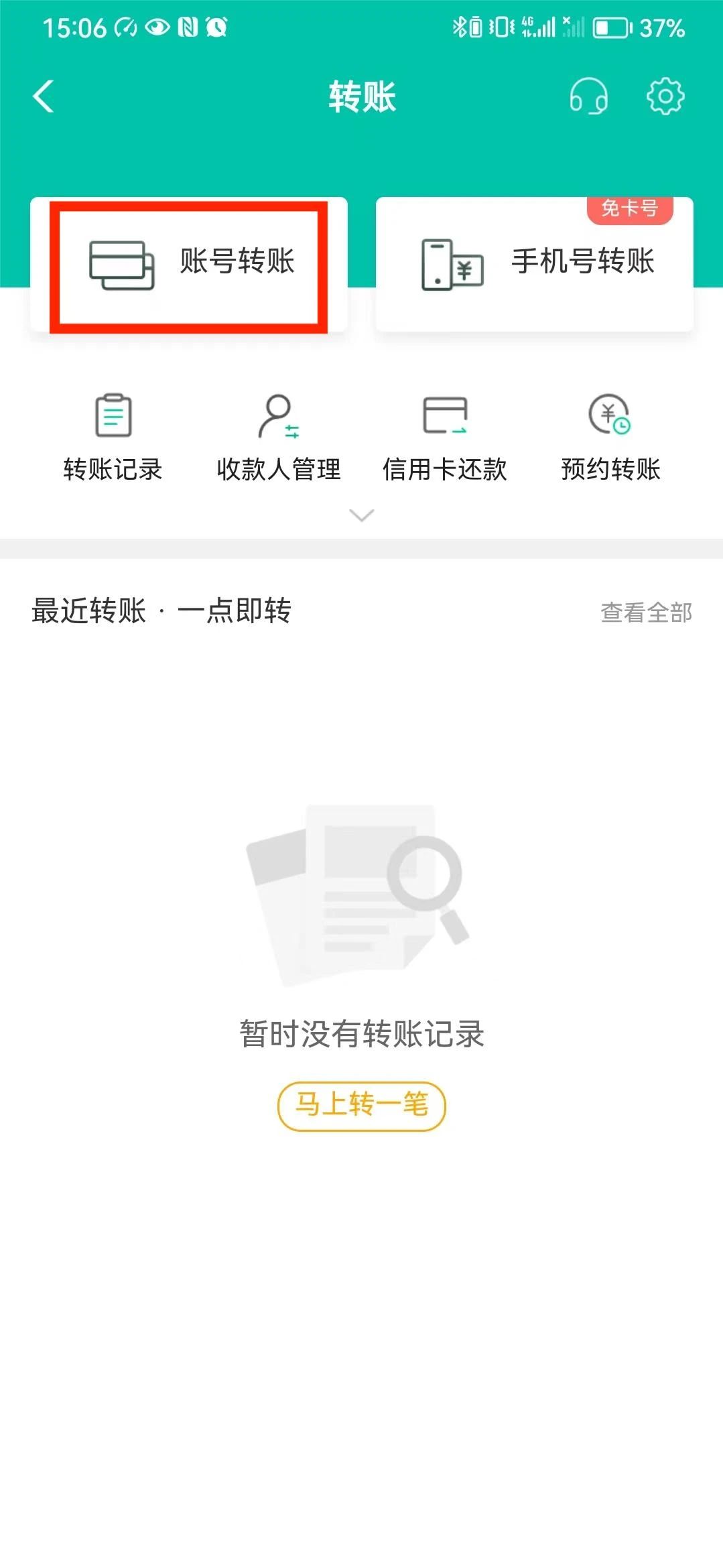Tap 查看全部 for recent transfers

point(646,612)
